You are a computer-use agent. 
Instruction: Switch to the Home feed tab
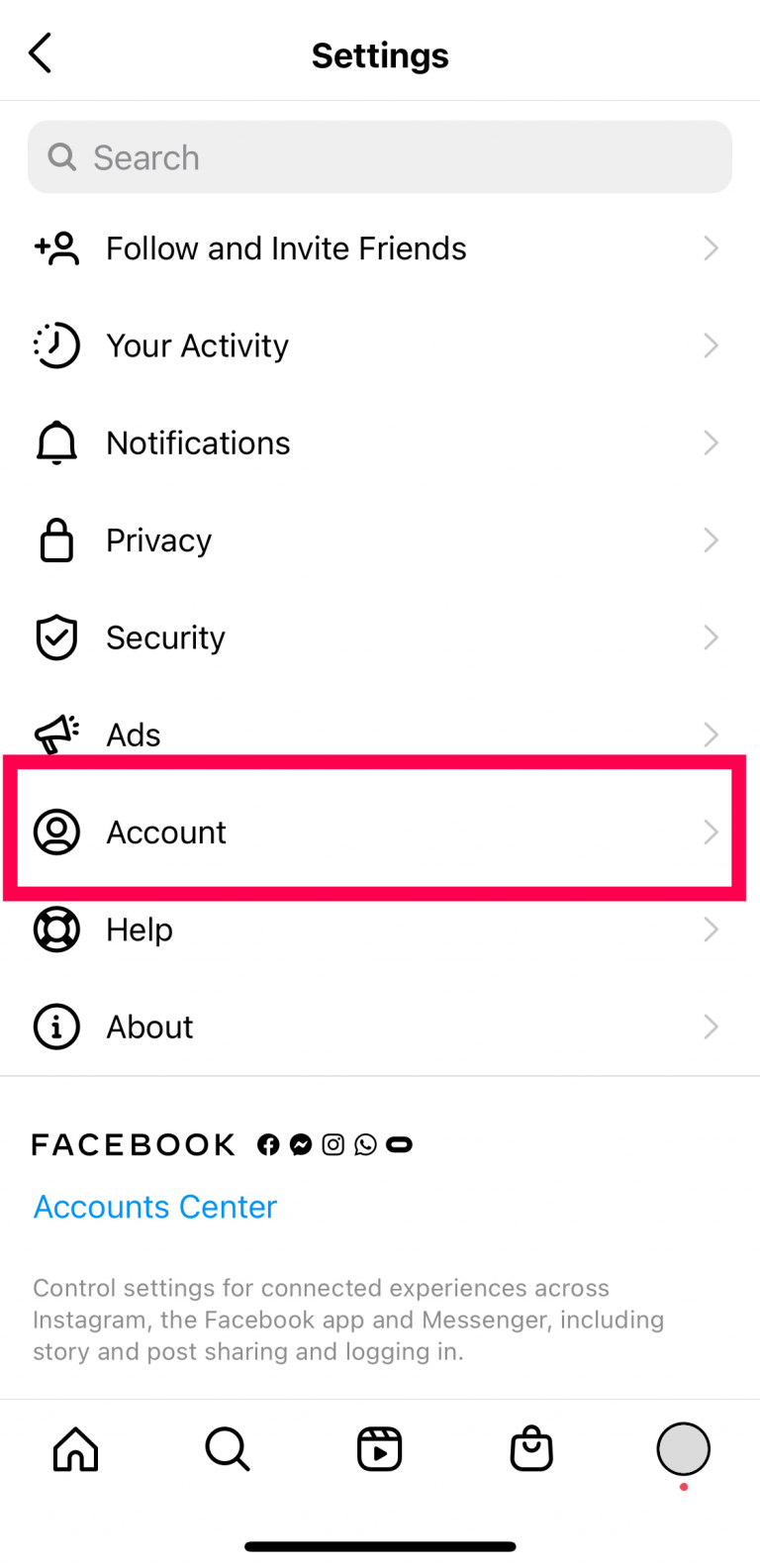coord(74,1449)
